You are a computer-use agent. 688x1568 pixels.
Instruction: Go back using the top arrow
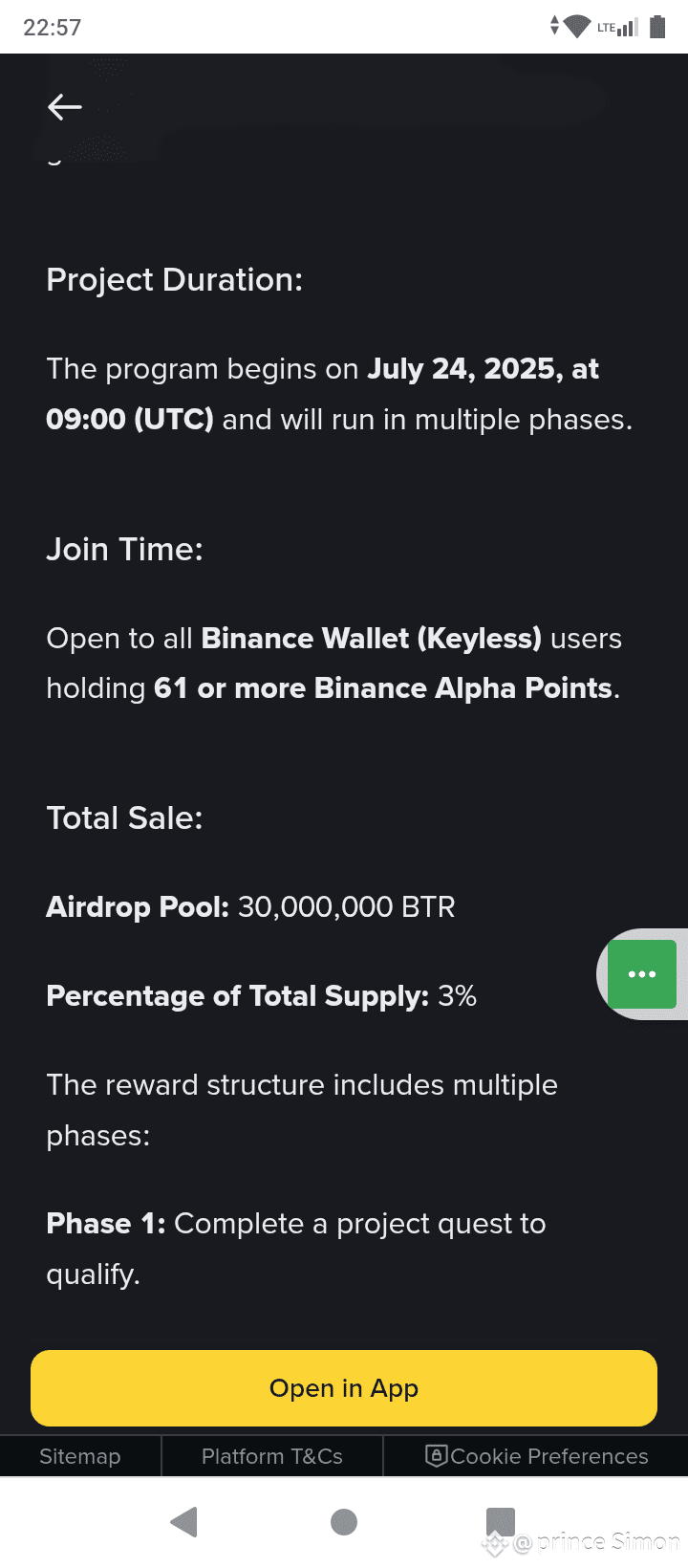pos(65,107)
